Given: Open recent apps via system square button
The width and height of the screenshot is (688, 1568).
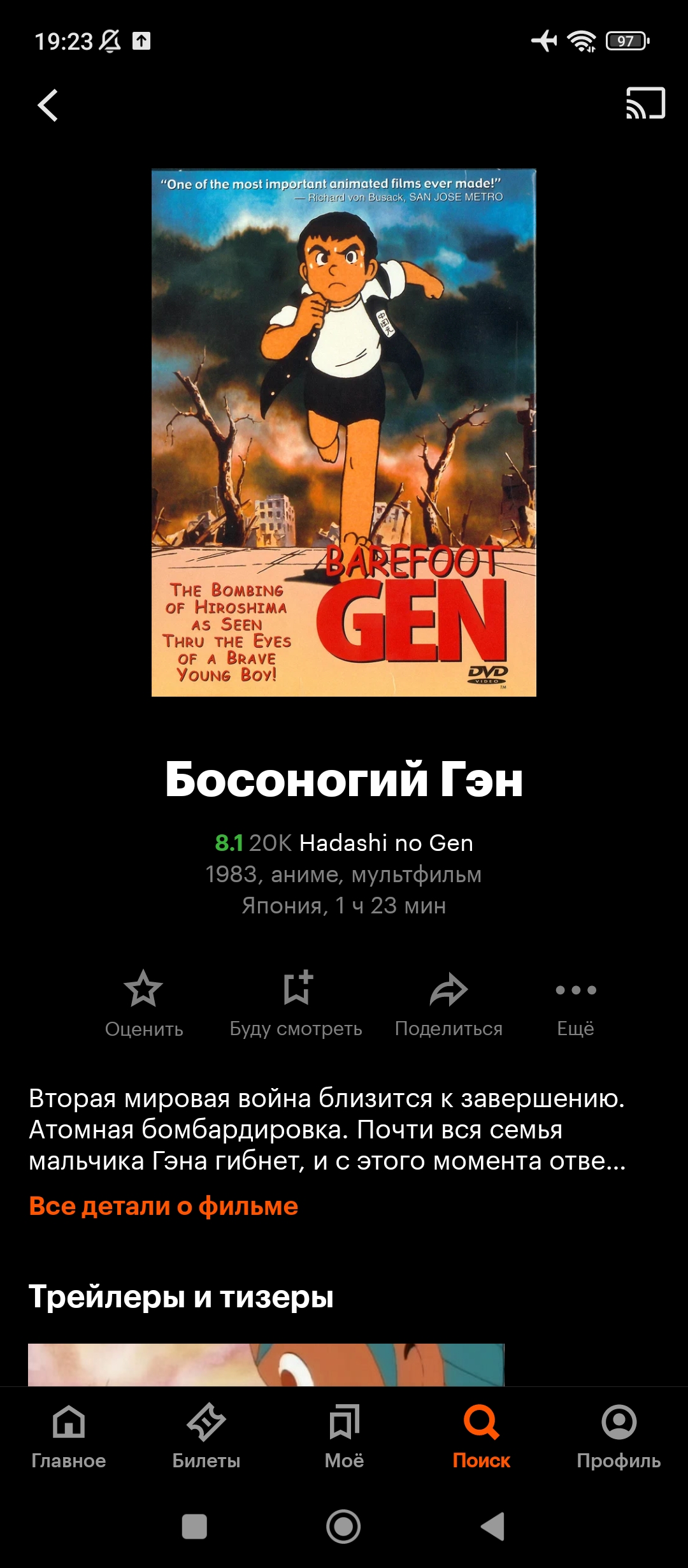Looking at the screenshot, I should (x=194, y=1527).
